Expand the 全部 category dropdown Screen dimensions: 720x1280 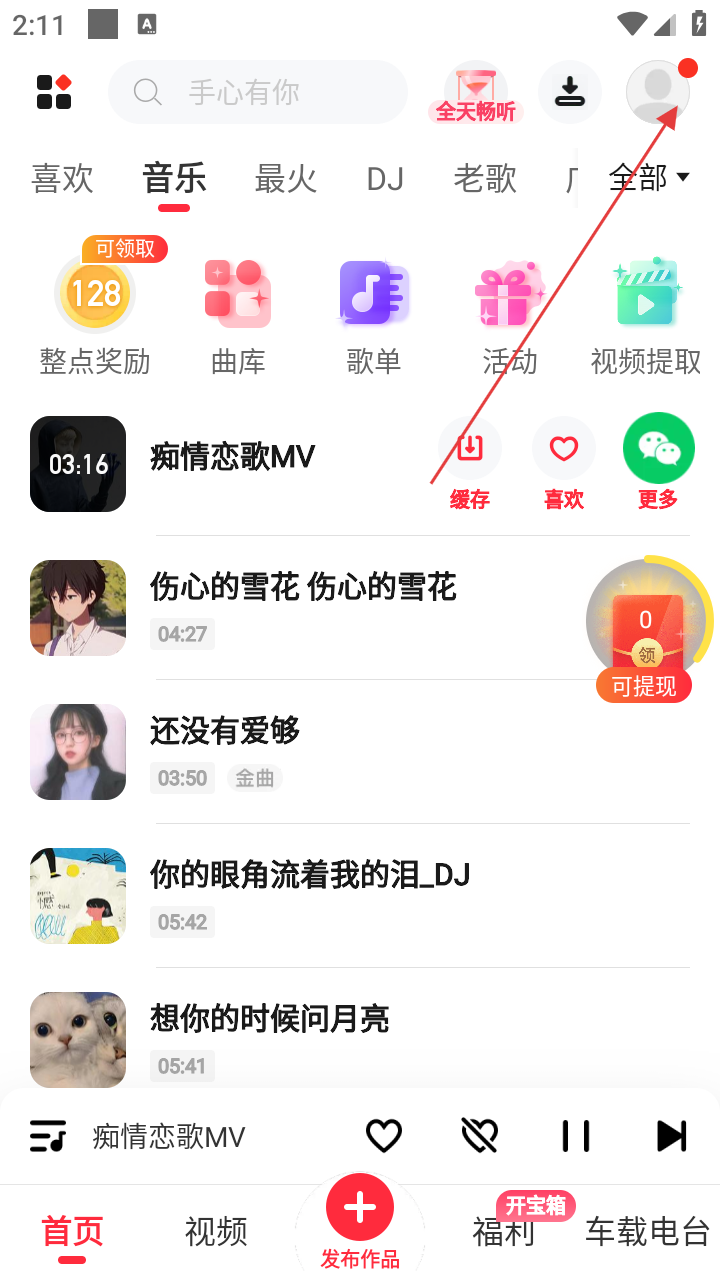650,178
